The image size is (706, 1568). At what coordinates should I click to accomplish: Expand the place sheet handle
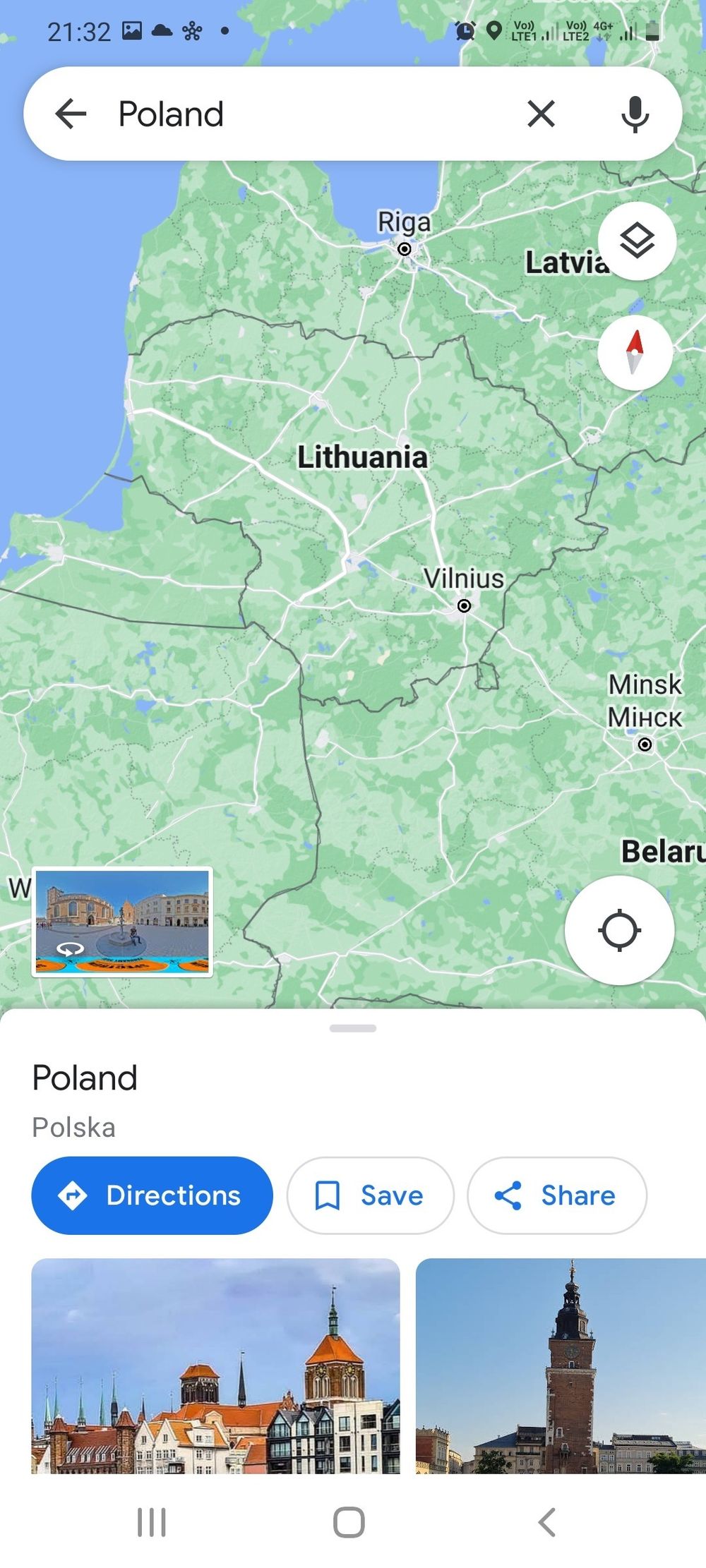tap(353, 1028)
